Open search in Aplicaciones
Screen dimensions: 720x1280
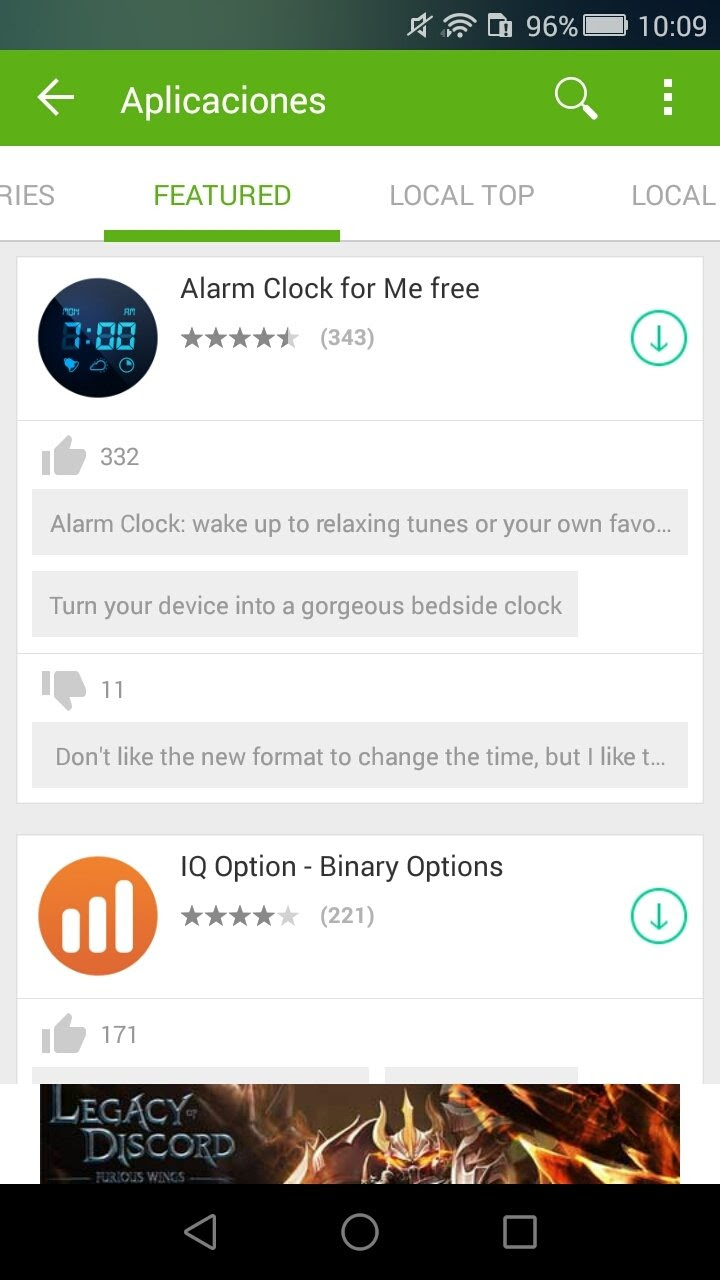575,98
